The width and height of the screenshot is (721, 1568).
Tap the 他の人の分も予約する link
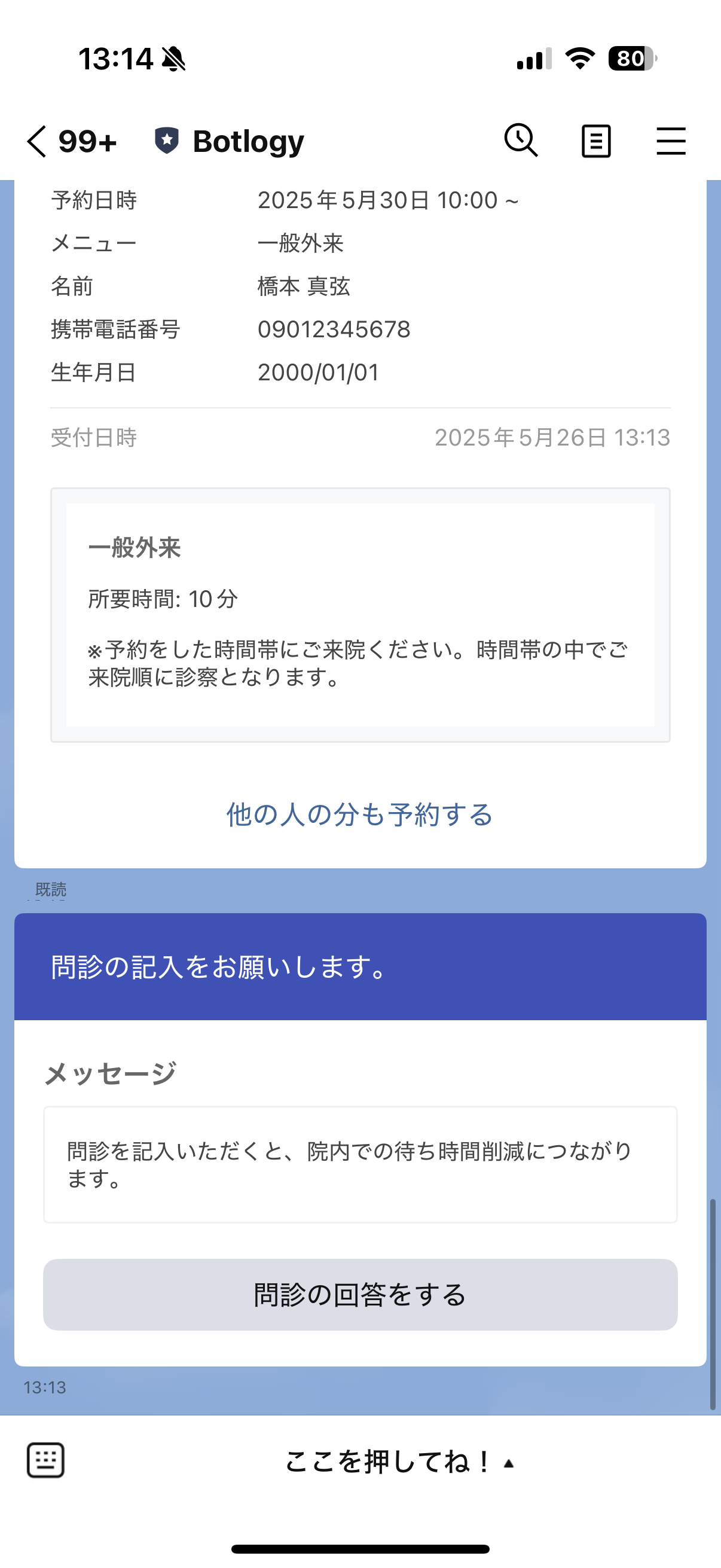(x=359, y=814)
